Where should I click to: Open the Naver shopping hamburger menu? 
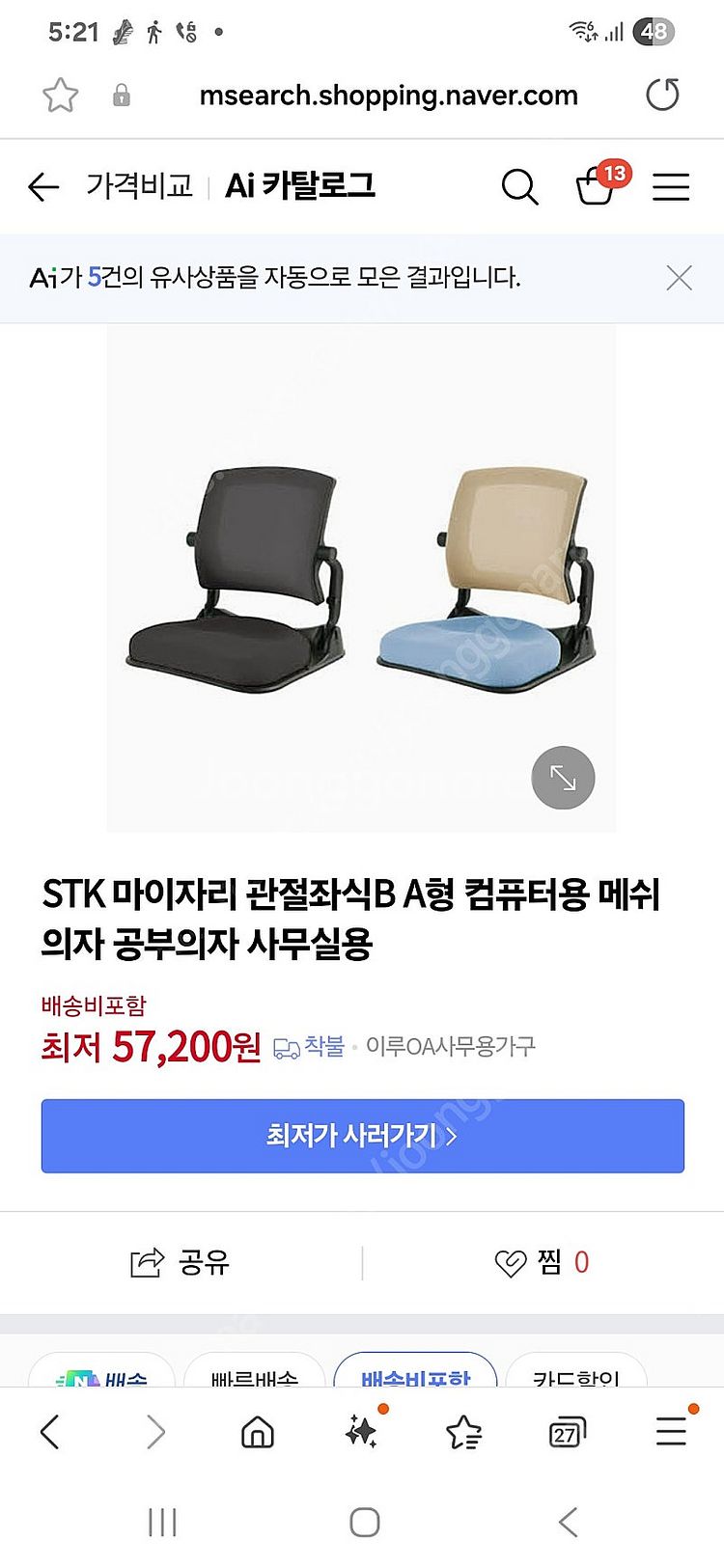tap(671, 186)
